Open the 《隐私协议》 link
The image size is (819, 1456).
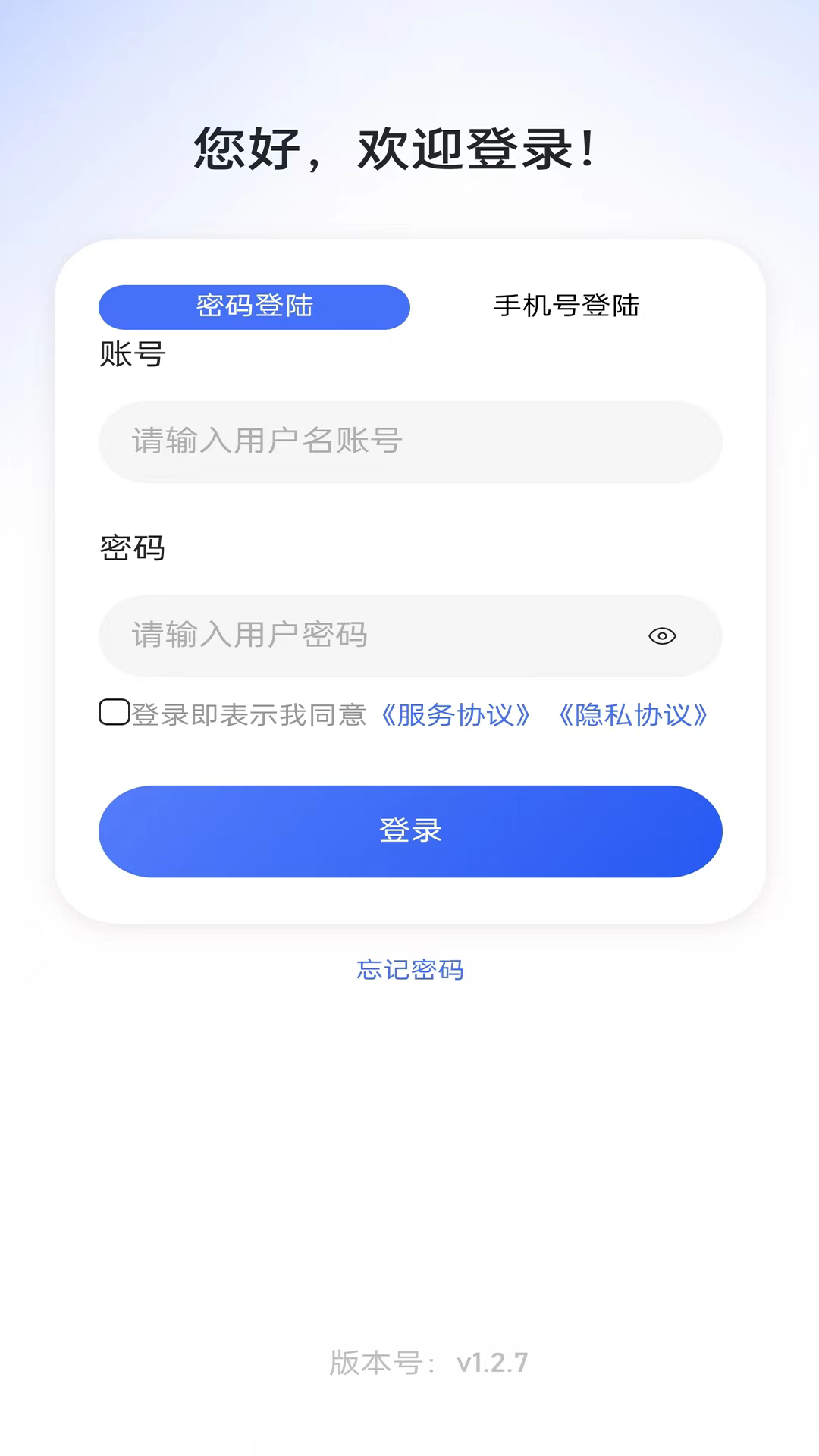click(x=632, y=715)
